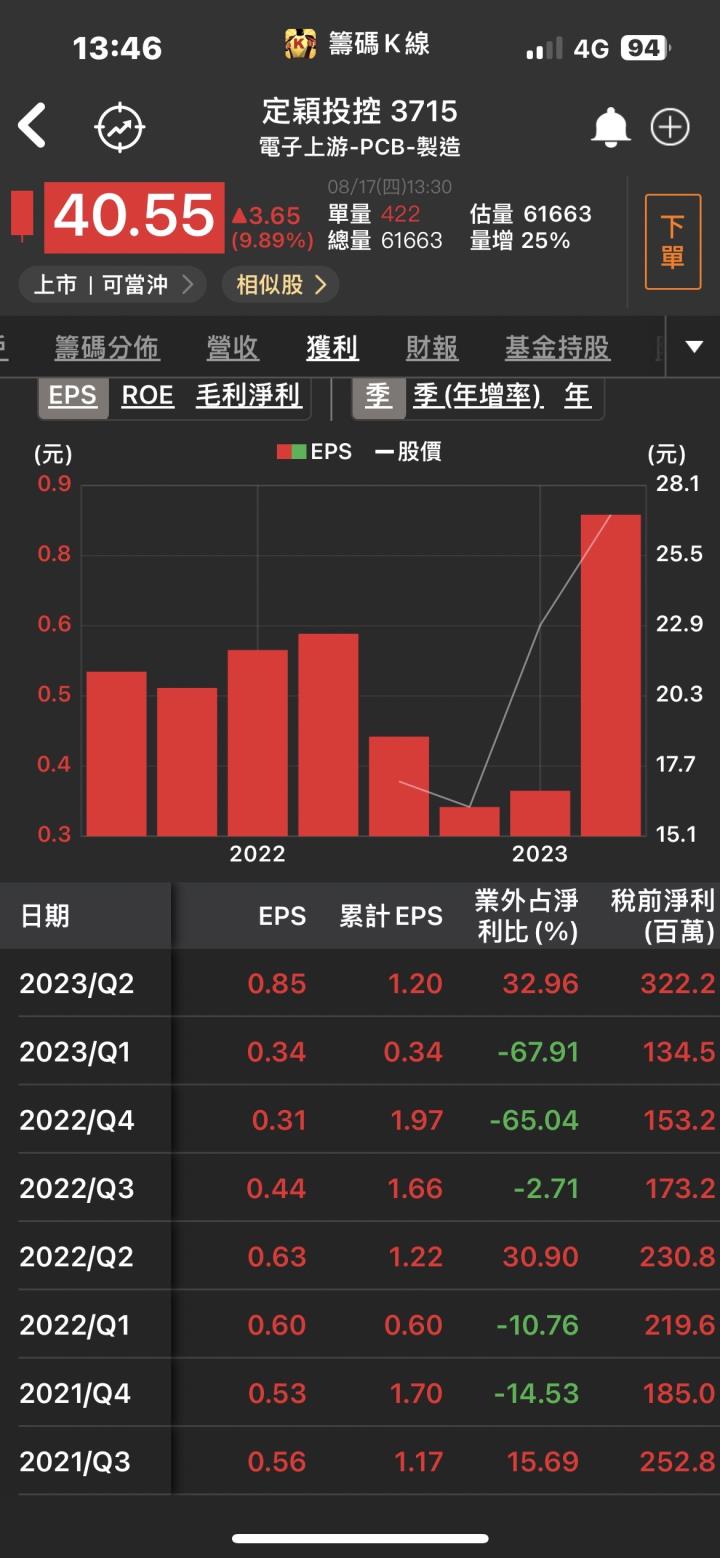Switch to 毛利淨利 view
This screenshot has height=1558, width=720.
pos(248,396)
